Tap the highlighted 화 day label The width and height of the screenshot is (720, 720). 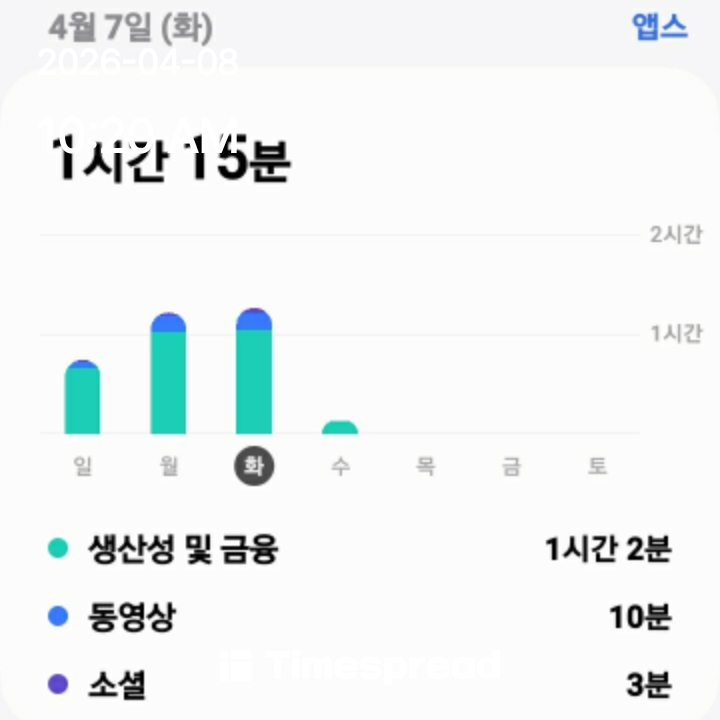coord(254,466)
